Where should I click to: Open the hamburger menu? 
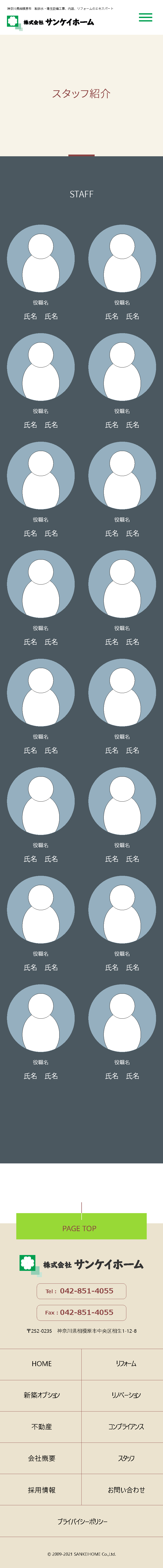[145, 18]
